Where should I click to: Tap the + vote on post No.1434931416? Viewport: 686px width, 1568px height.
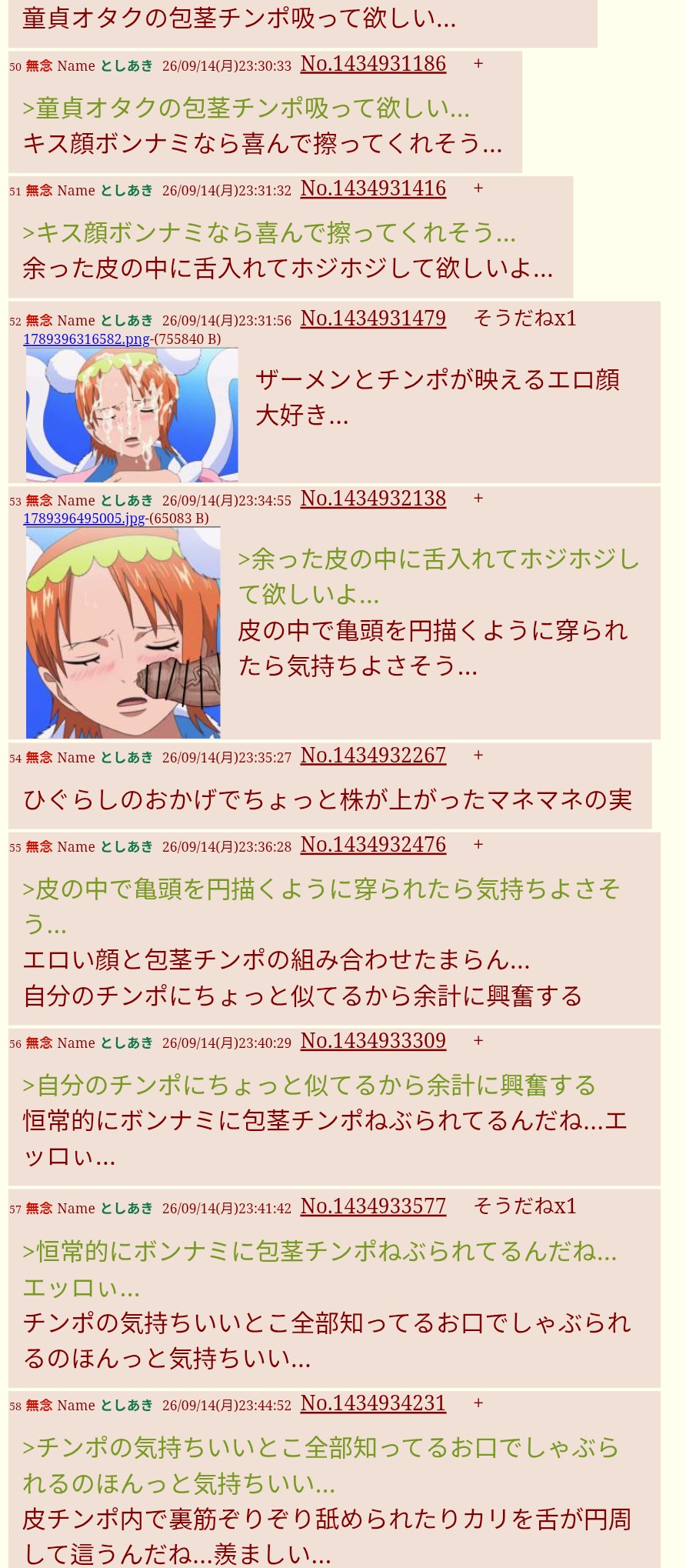tap(478, 188)
